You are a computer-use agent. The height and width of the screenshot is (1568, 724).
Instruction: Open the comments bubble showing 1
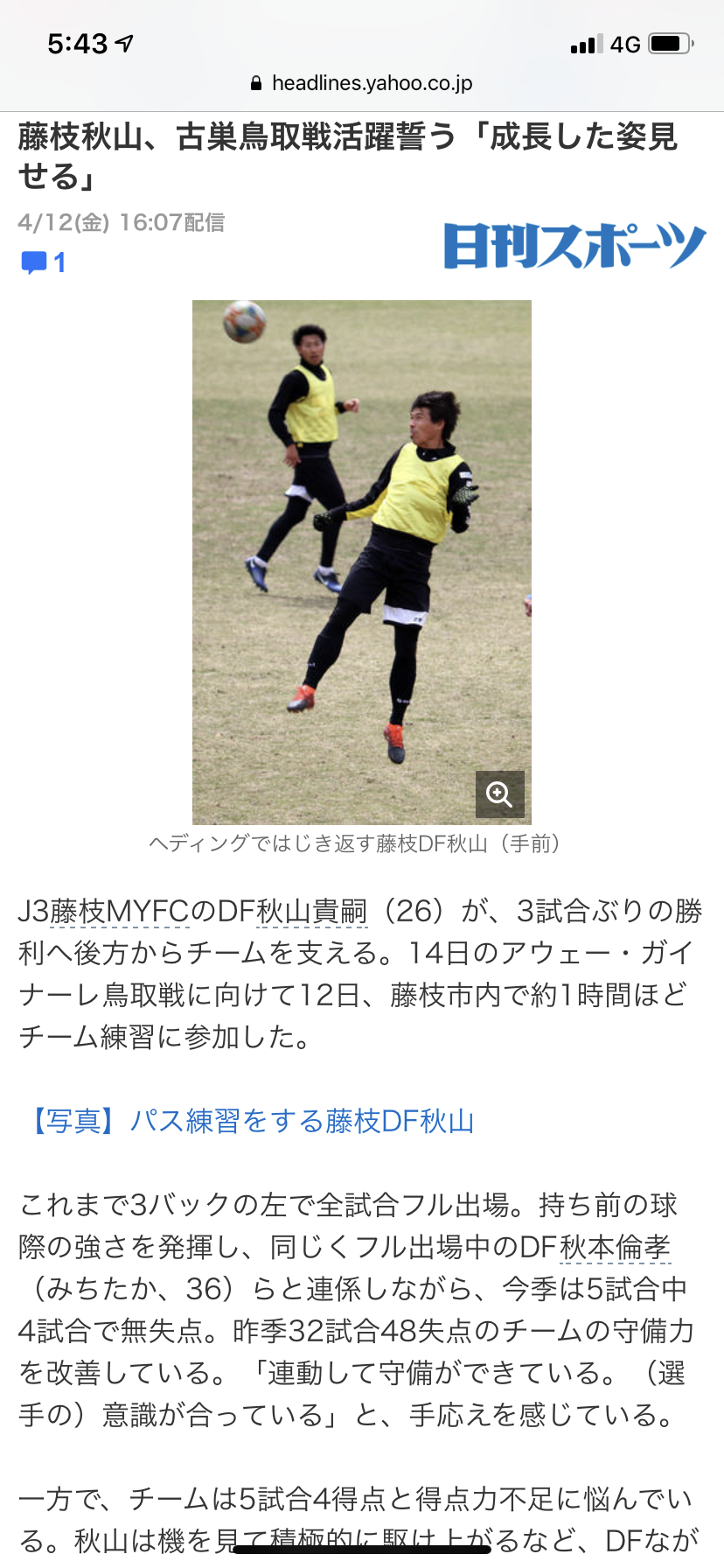pos(43,262)
